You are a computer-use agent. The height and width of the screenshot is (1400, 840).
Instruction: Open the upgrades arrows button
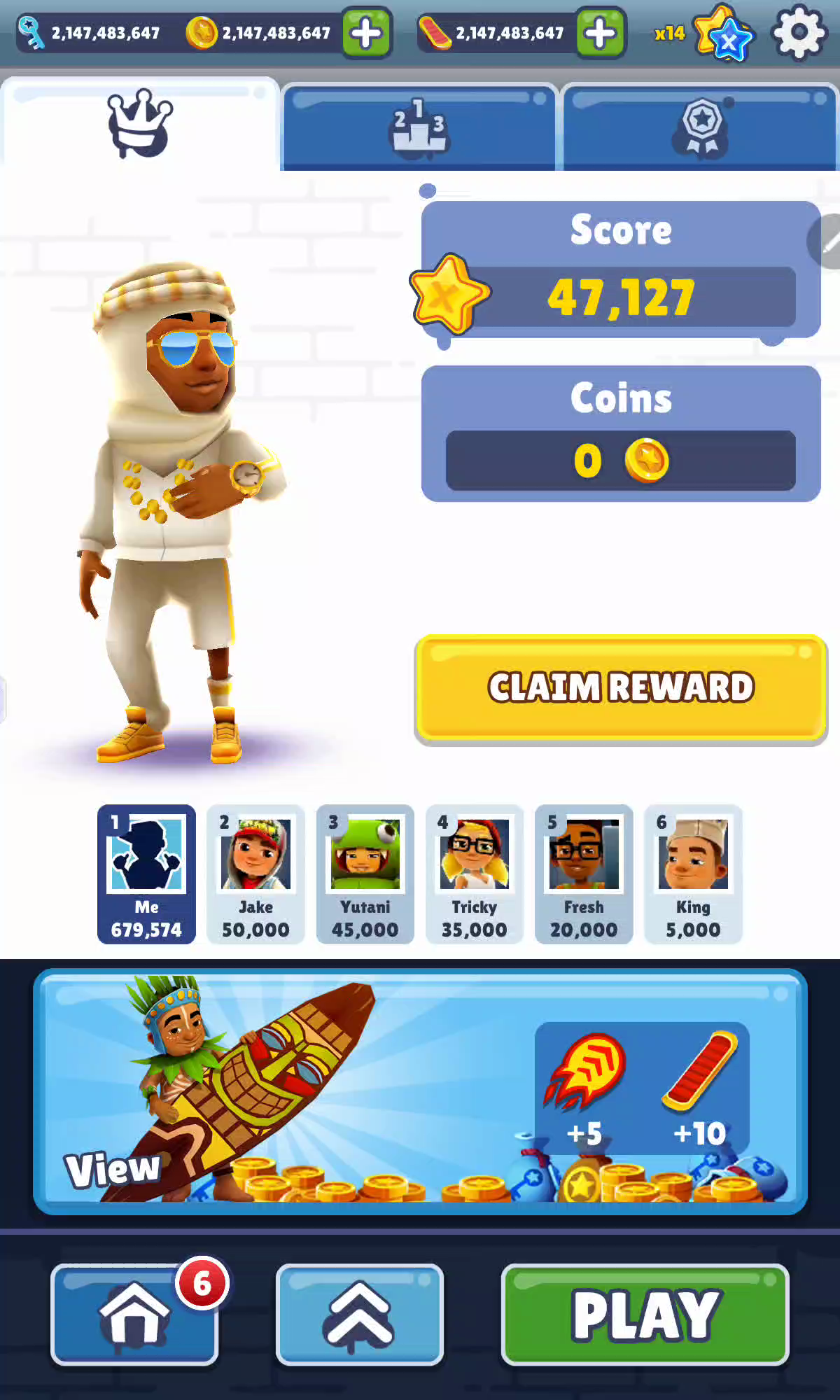360,1315
